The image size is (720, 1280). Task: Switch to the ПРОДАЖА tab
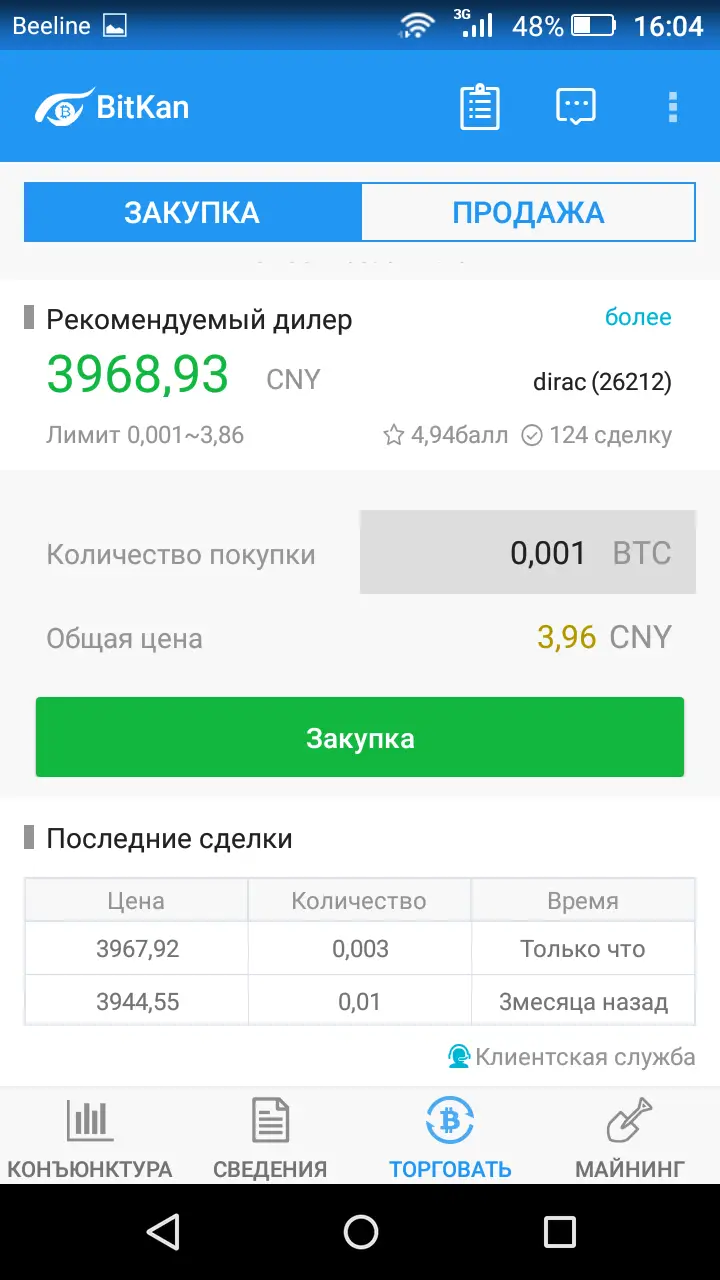529,212
